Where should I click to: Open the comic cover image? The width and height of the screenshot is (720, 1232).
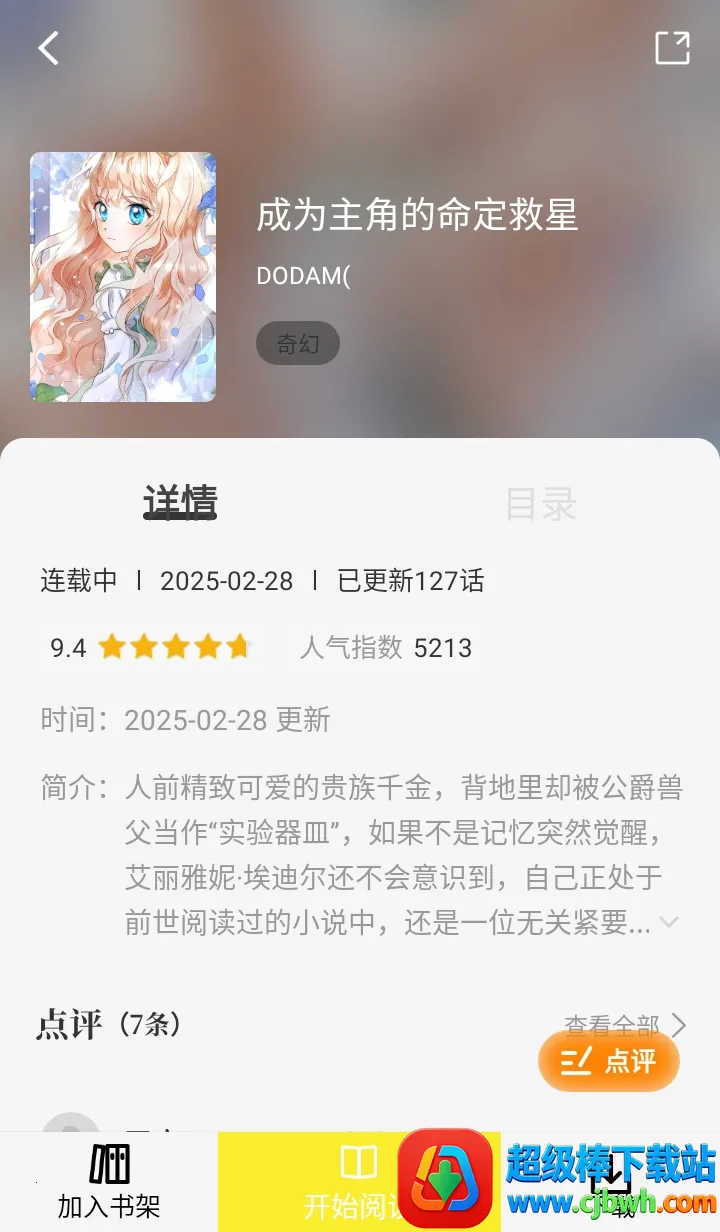[123, 277]
